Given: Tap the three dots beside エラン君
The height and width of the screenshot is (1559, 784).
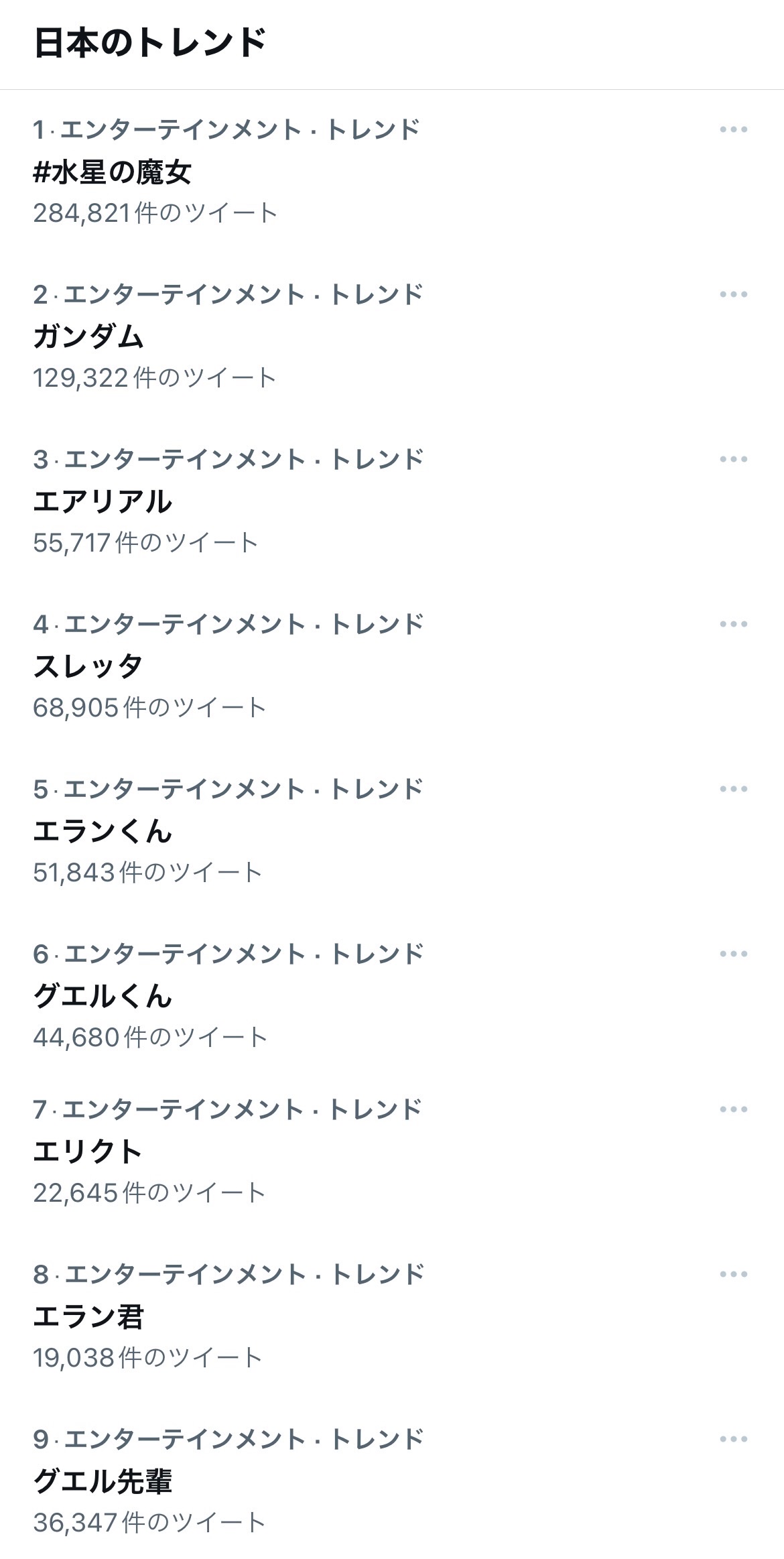Looking at the screenshot, I should pos(733,1274).
